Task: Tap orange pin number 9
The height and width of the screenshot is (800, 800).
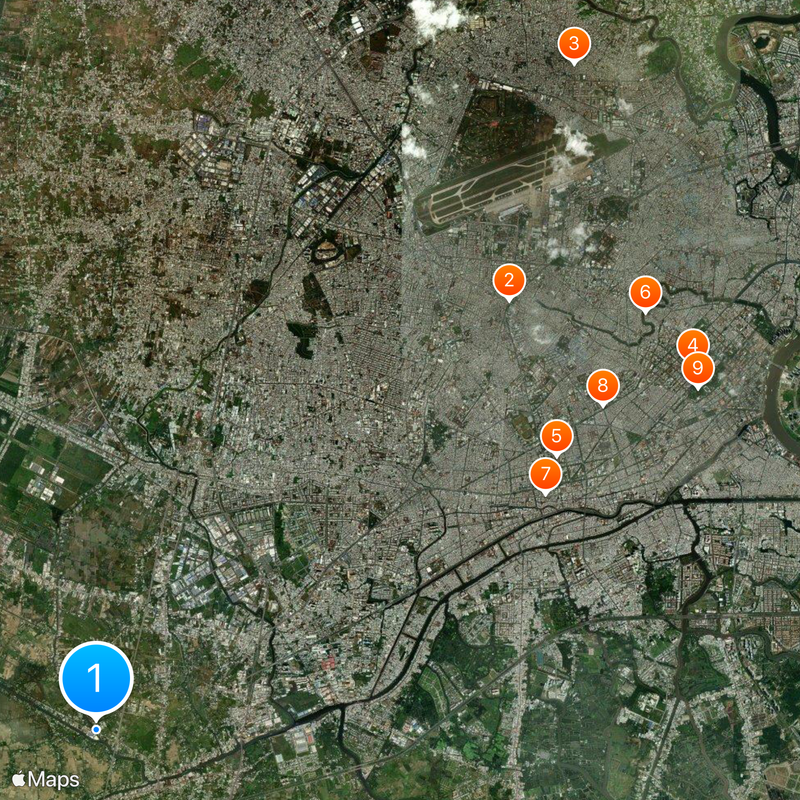Action: [x=698, y=368]
